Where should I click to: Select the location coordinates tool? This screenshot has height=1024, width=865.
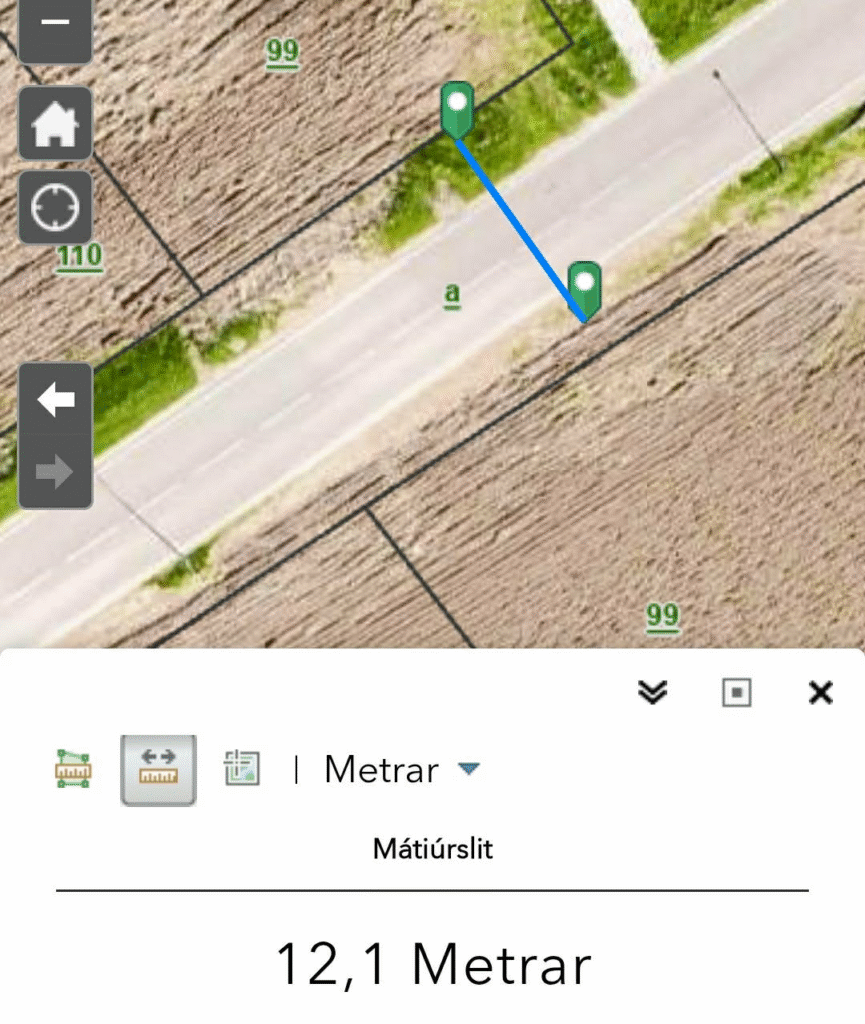coord(242,768)
